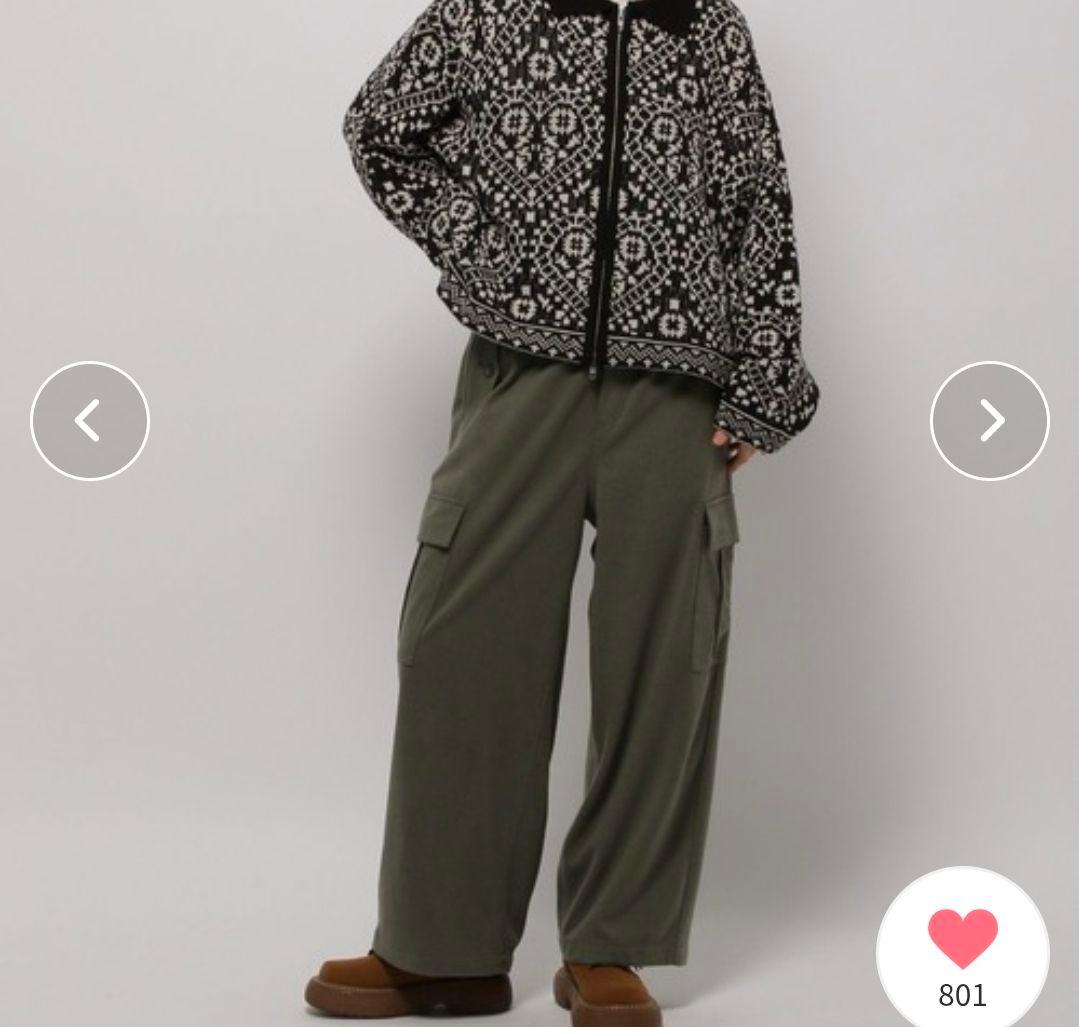Show the next product photo
The width and height of the screenshot is (1079, 1027).
click(x=990, y=421)
